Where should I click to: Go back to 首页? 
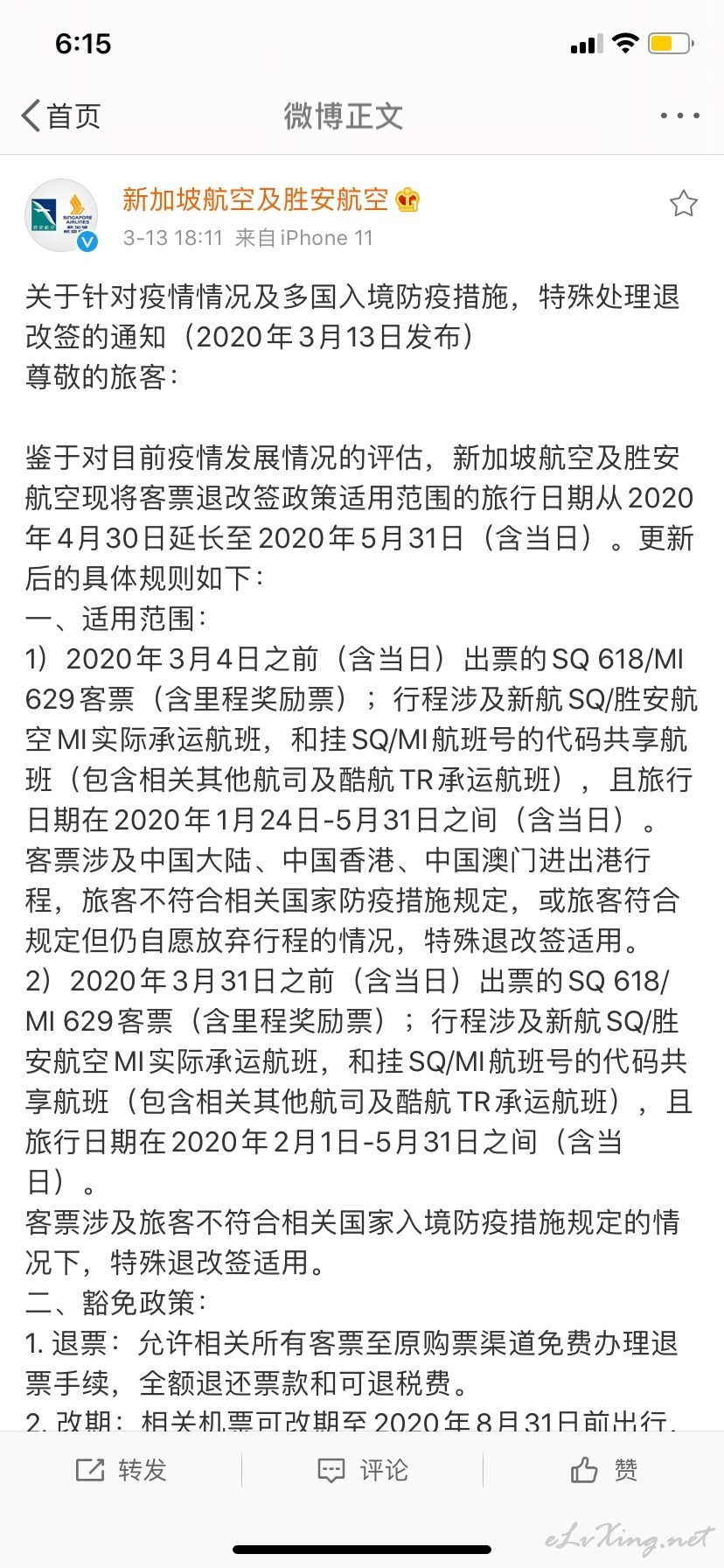click(x=60, y=115)
